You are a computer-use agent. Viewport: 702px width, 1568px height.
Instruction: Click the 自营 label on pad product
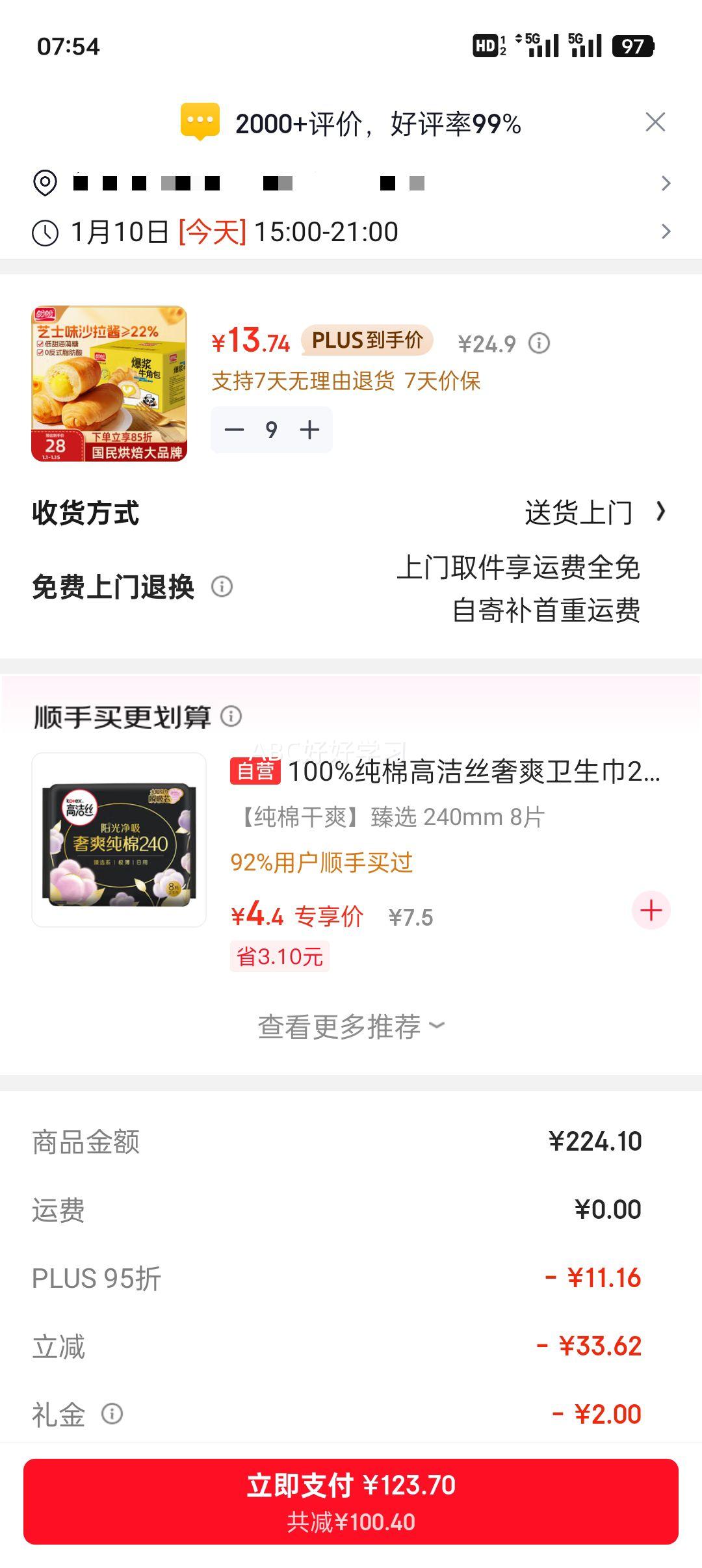point(254,770)
